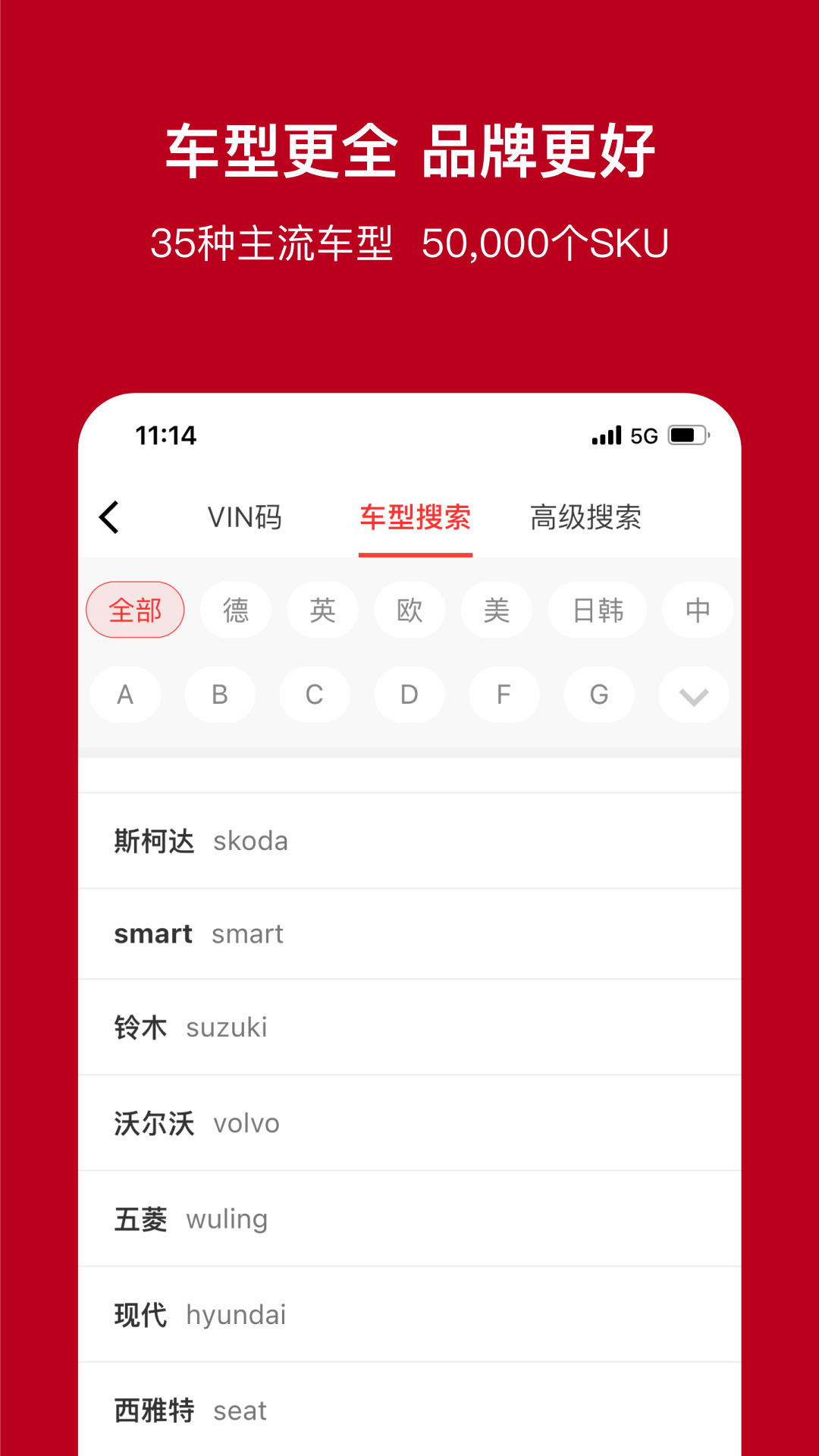Enable the 德 brand region filter
Screen dimensions: 819x1456
236,609
